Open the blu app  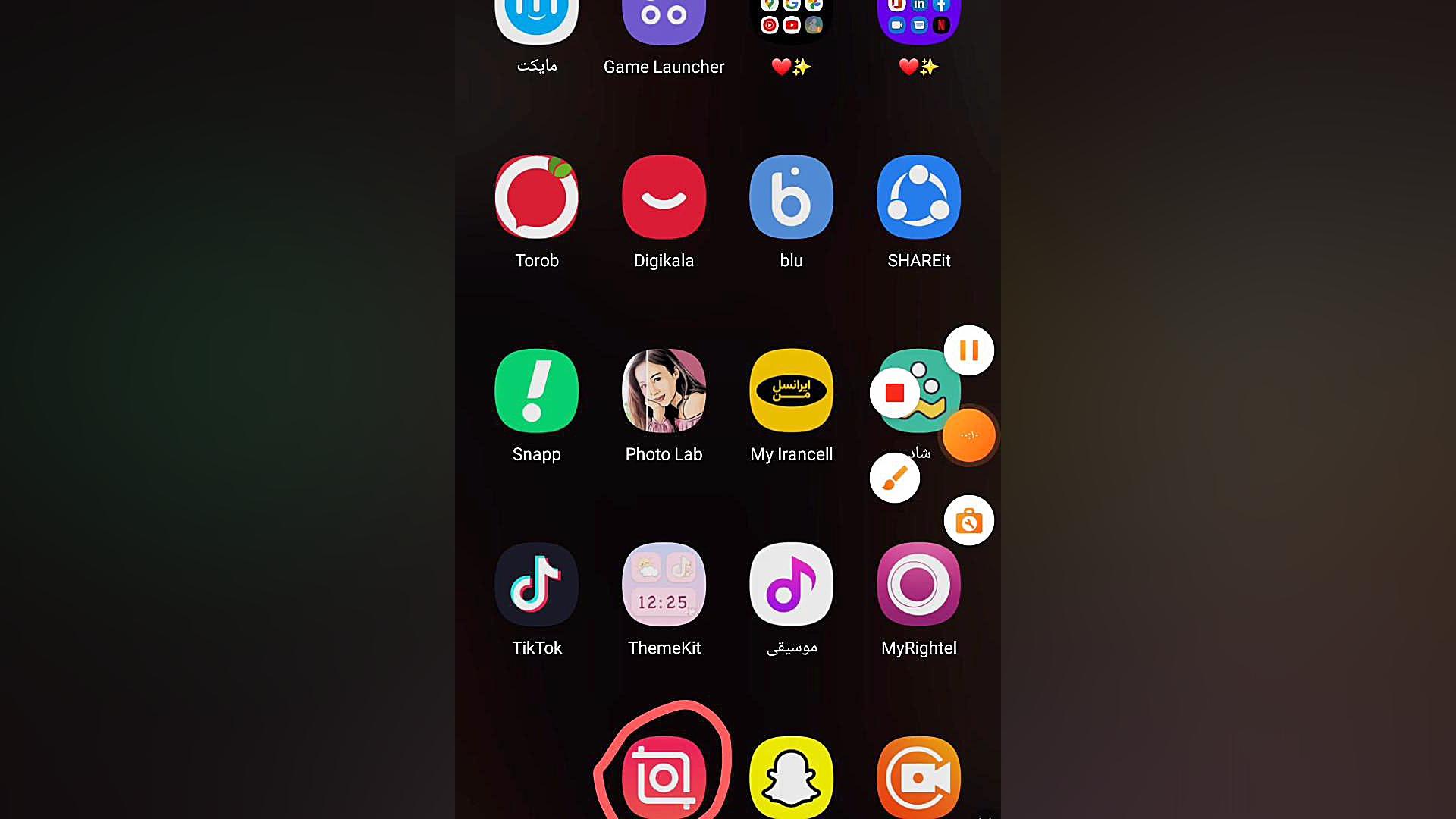[x=791, y=198]
